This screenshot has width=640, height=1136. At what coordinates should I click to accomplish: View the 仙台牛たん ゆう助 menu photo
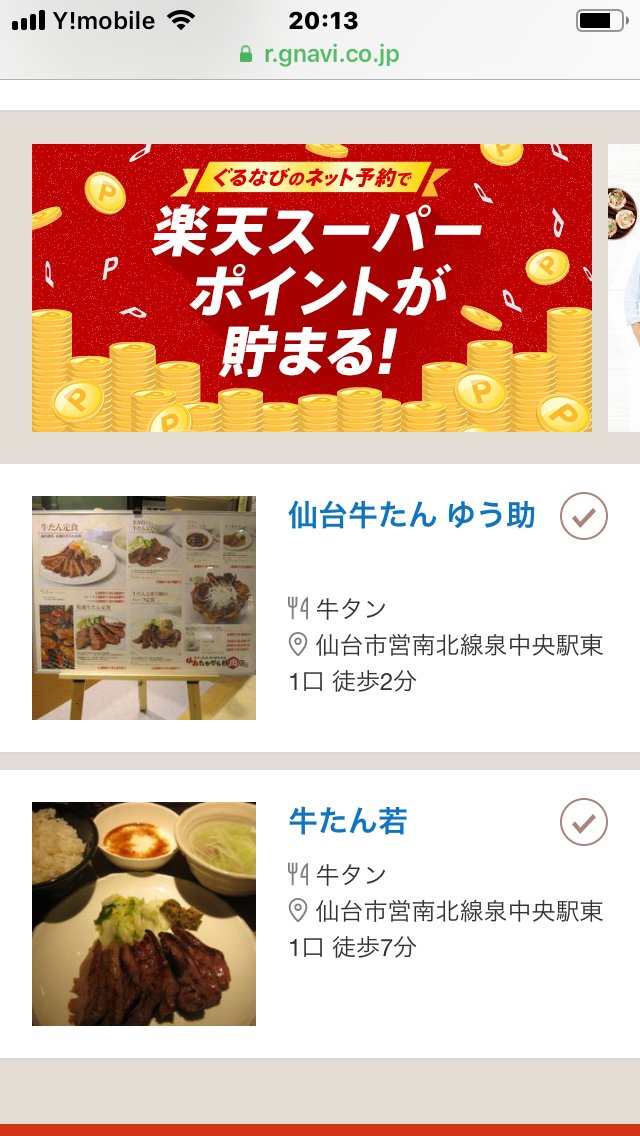pos(144,608)
